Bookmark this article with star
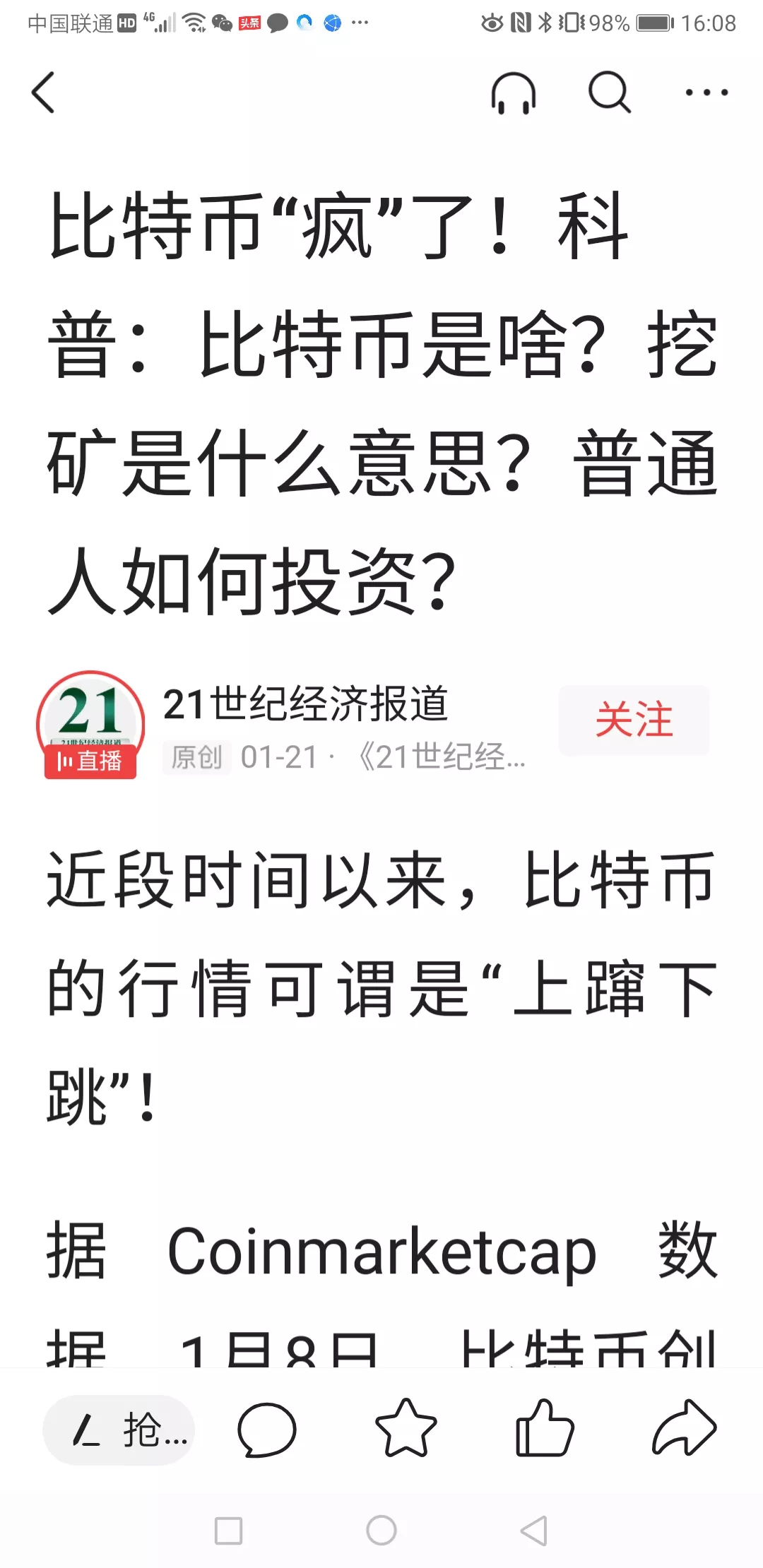This screenshot has width=763, height=1568. pyautogui.click(x=406, y=1429)
